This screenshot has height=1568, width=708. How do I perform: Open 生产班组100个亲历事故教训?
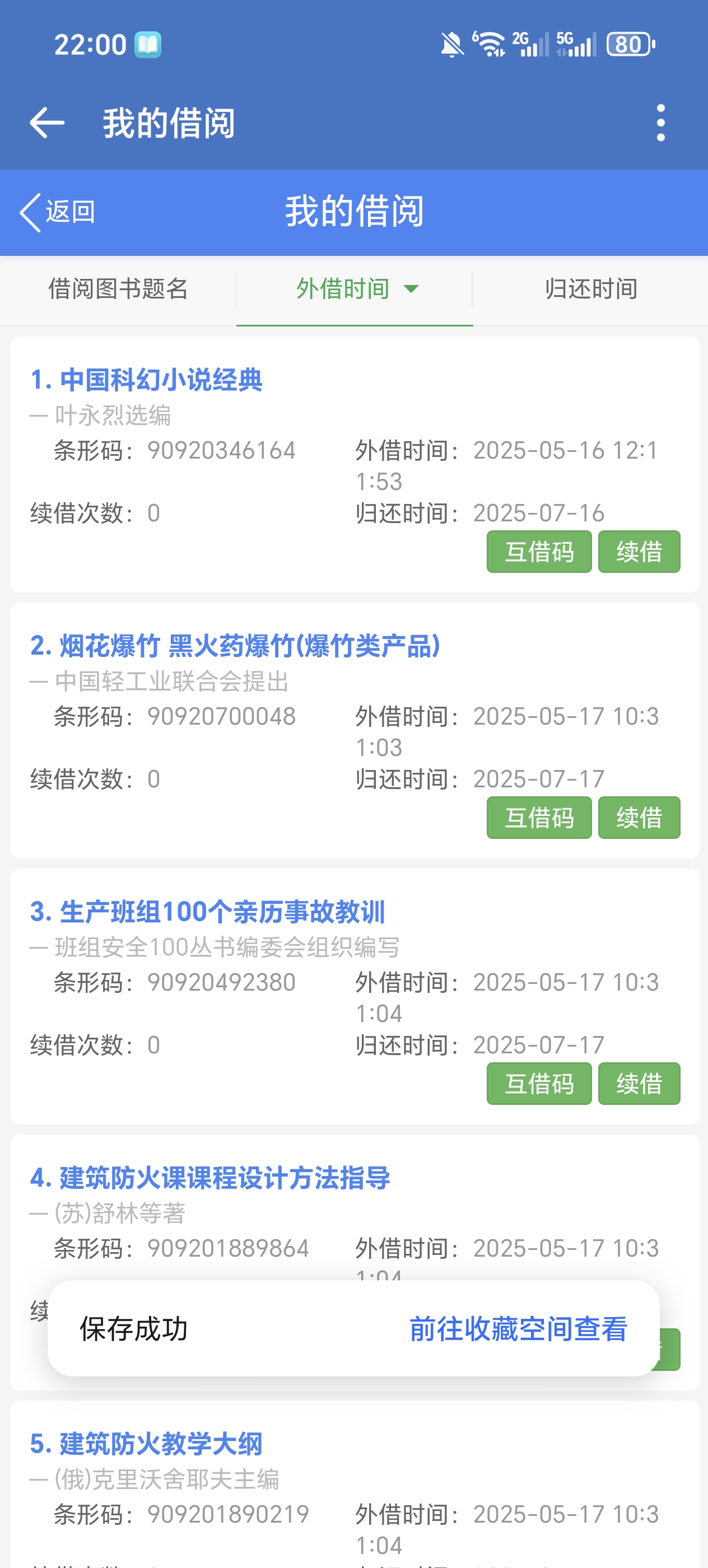[x=208, y=912]
